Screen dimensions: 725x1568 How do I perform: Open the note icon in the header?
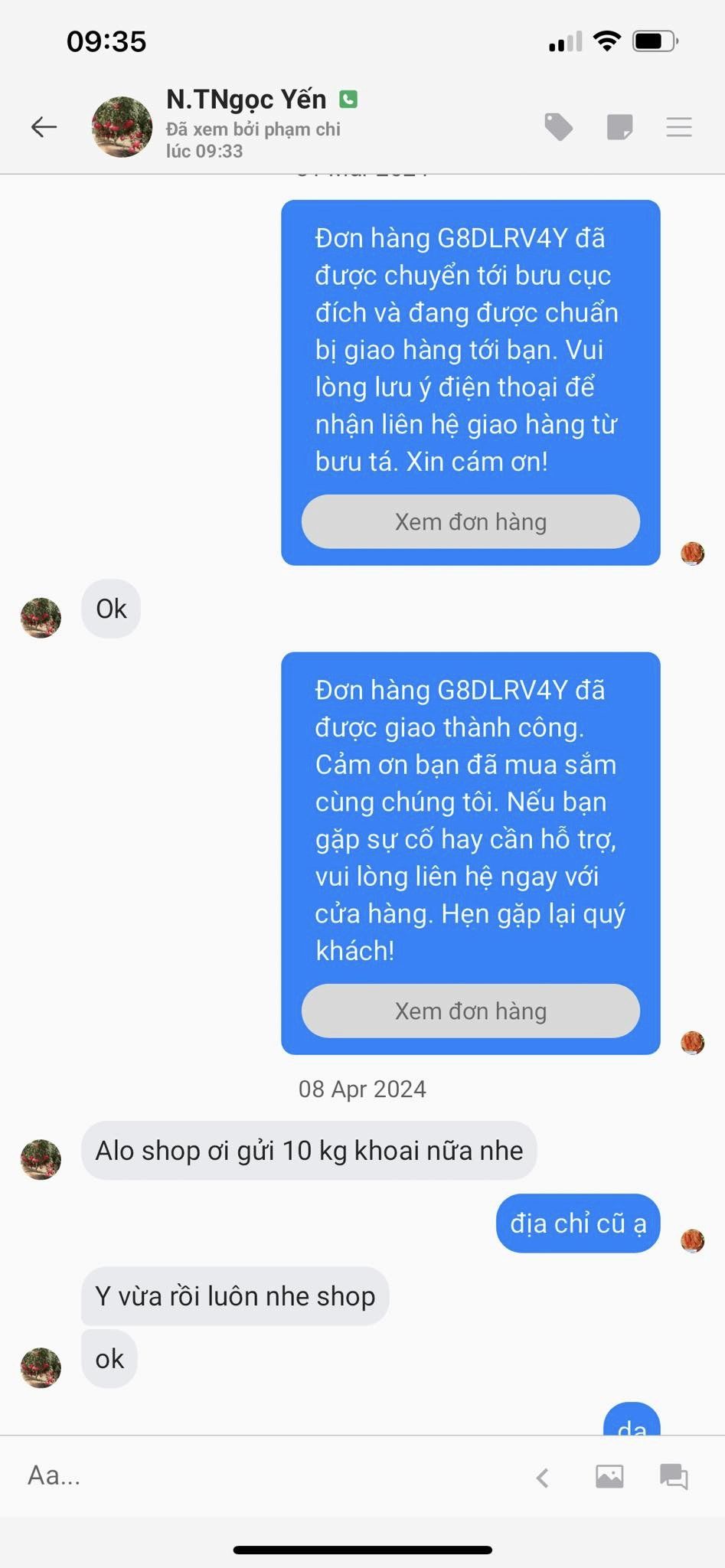point(619,127)
